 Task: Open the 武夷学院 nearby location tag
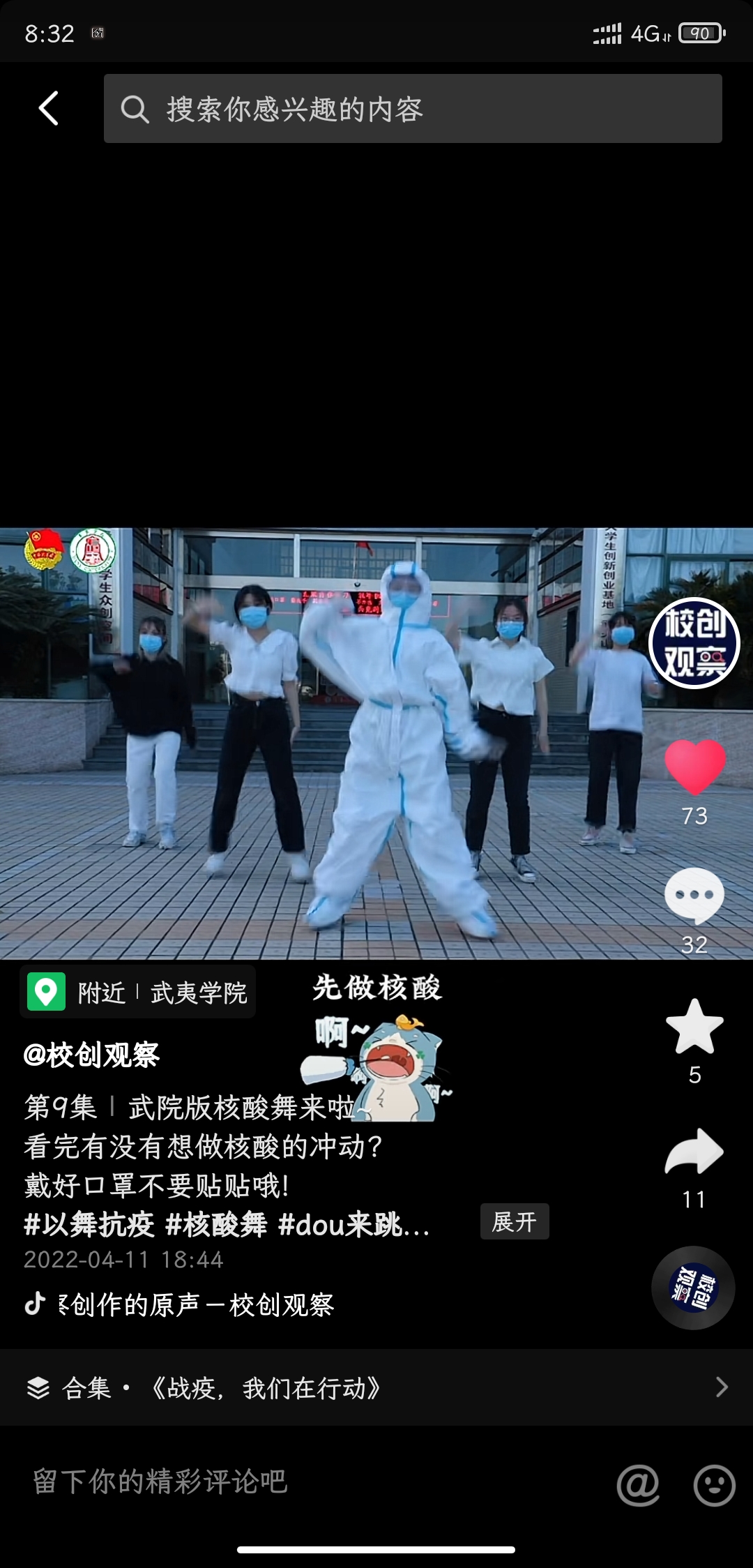(x=138, y=992)
